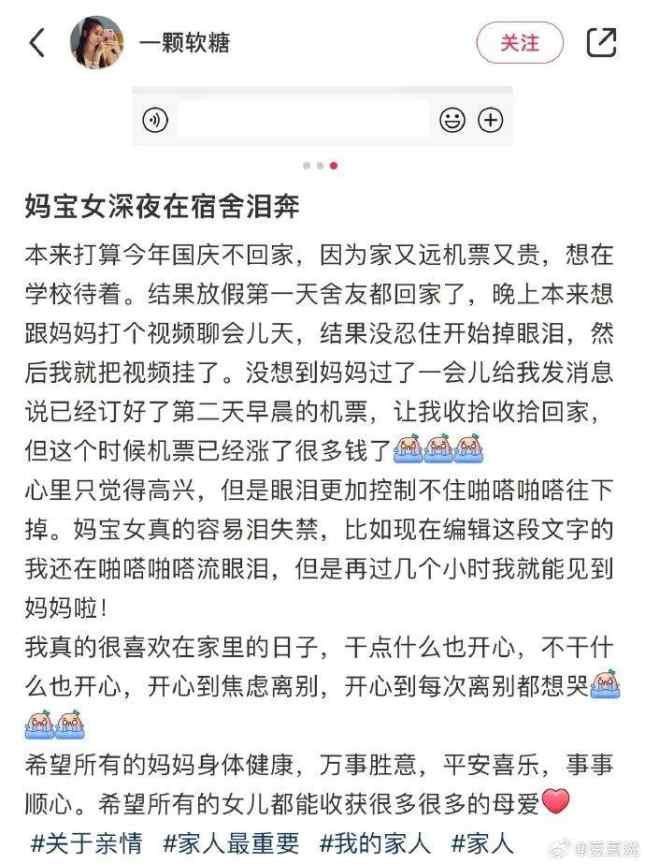
Task: Share this post via the share icon
Action: [601, 43]
